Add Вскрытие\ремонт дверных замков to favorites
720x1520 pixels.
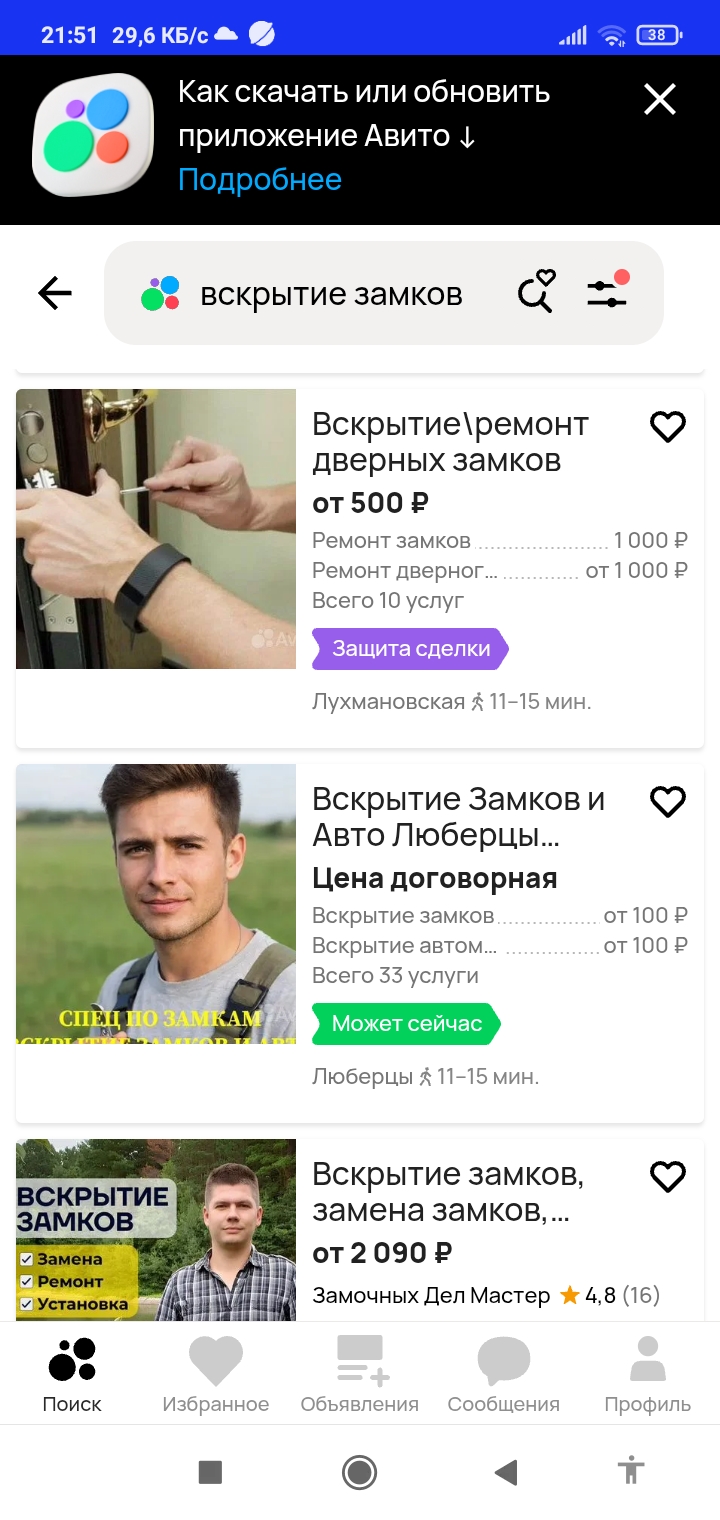point(668,427)
